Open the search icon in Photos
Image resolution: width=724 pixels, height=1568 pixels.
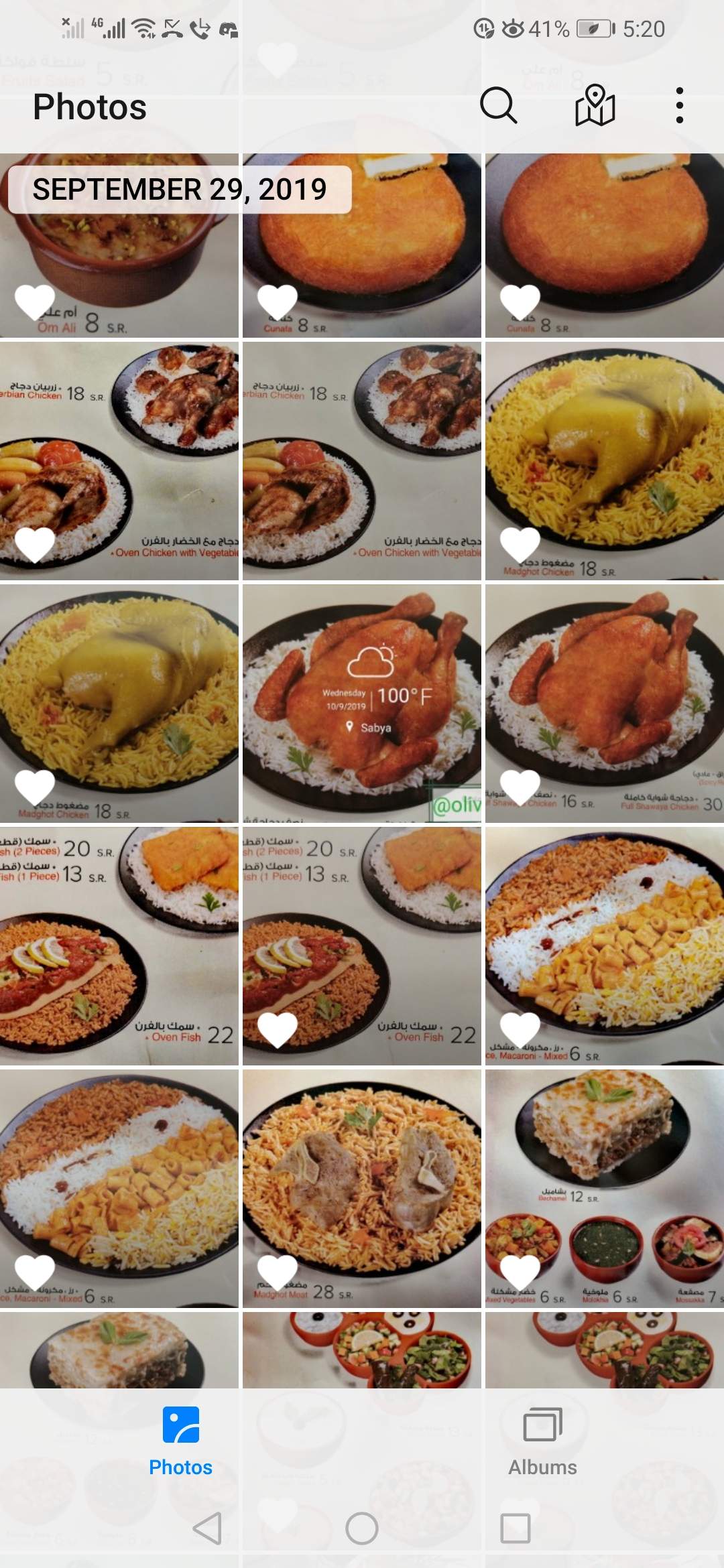[x=498, y=106]
